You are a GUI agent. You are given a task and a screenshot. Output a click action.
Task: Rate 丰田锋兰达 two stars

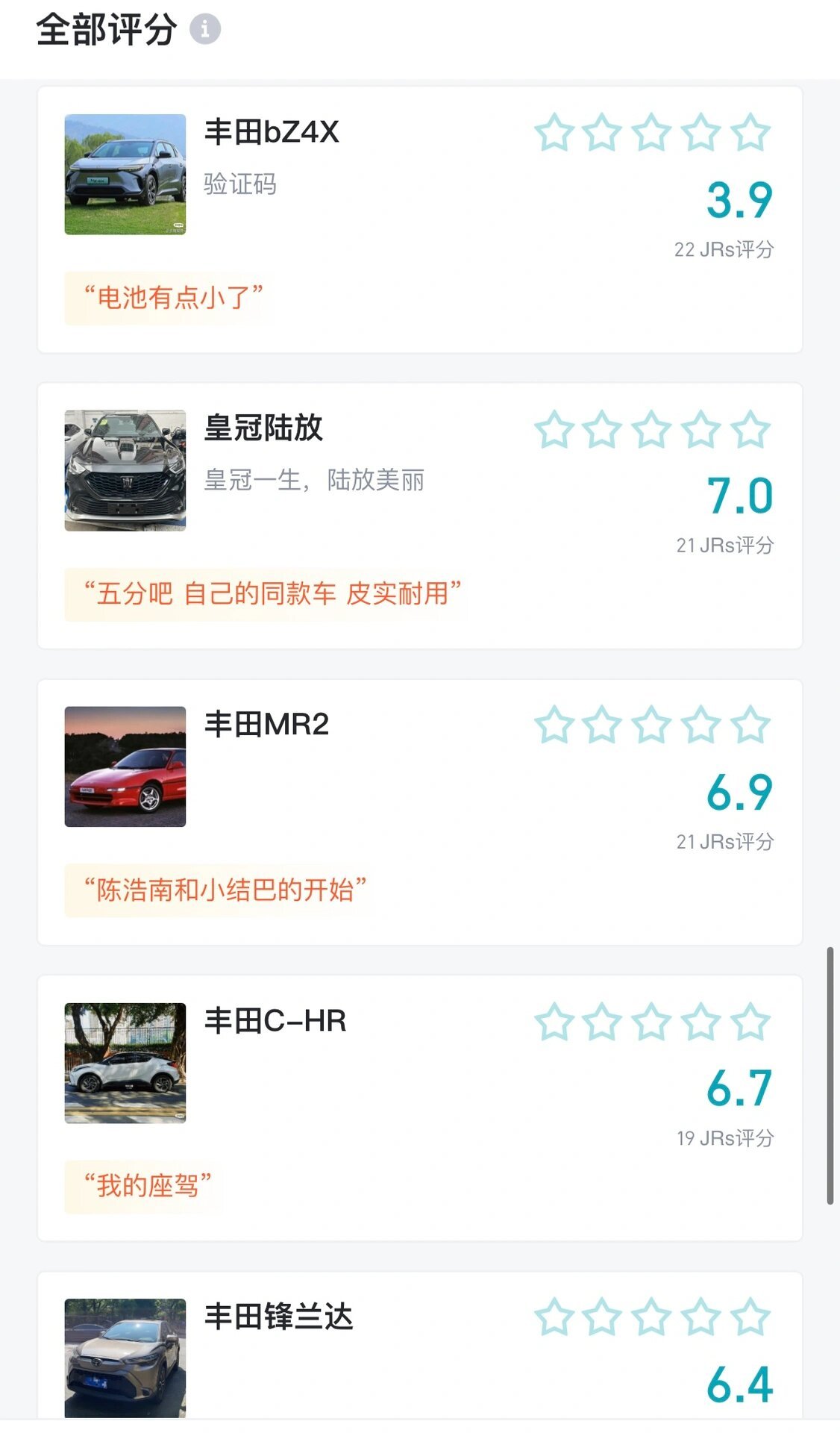tap(602, 1317)
